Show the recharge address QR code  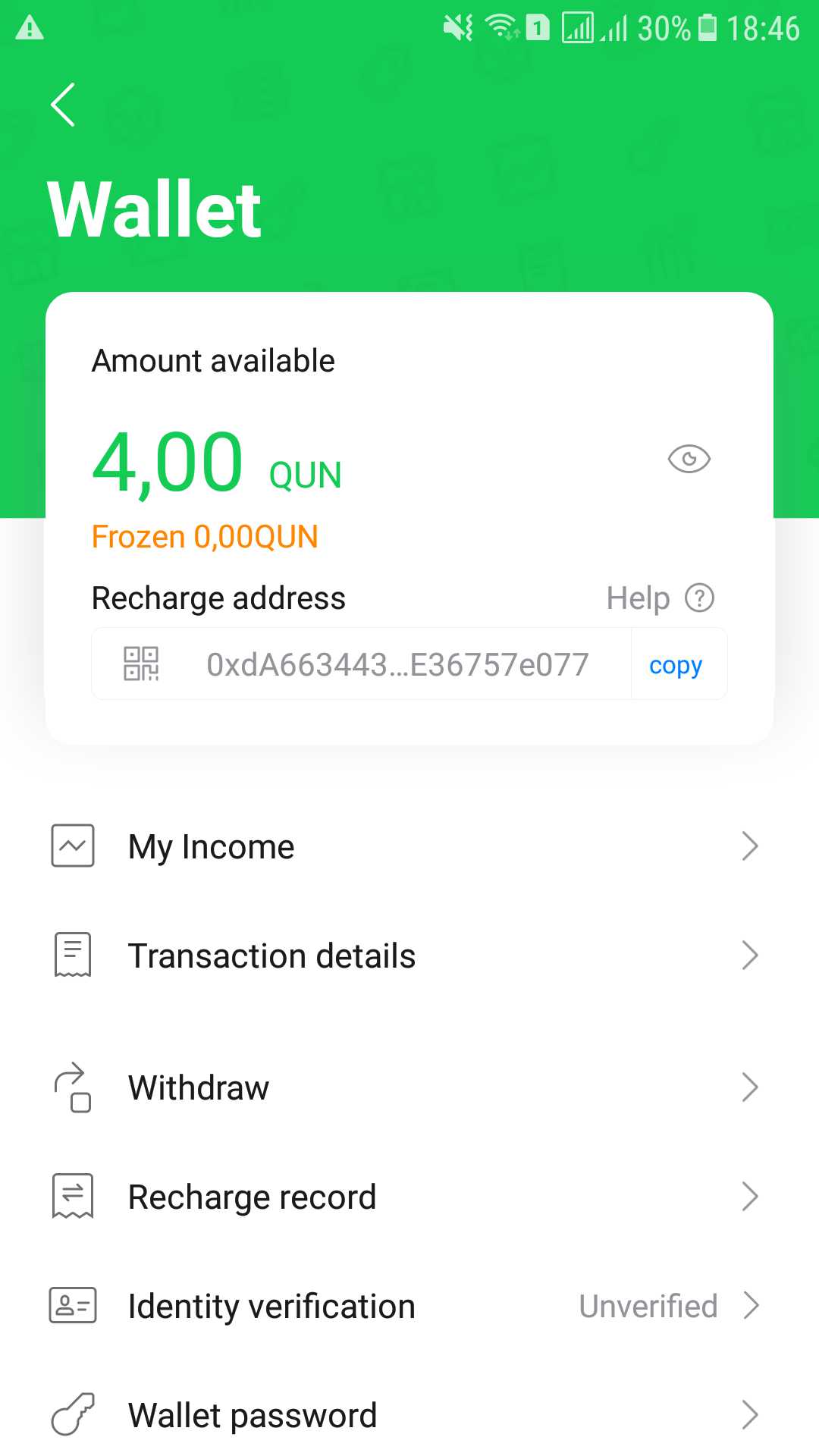[x=141, y=664]
